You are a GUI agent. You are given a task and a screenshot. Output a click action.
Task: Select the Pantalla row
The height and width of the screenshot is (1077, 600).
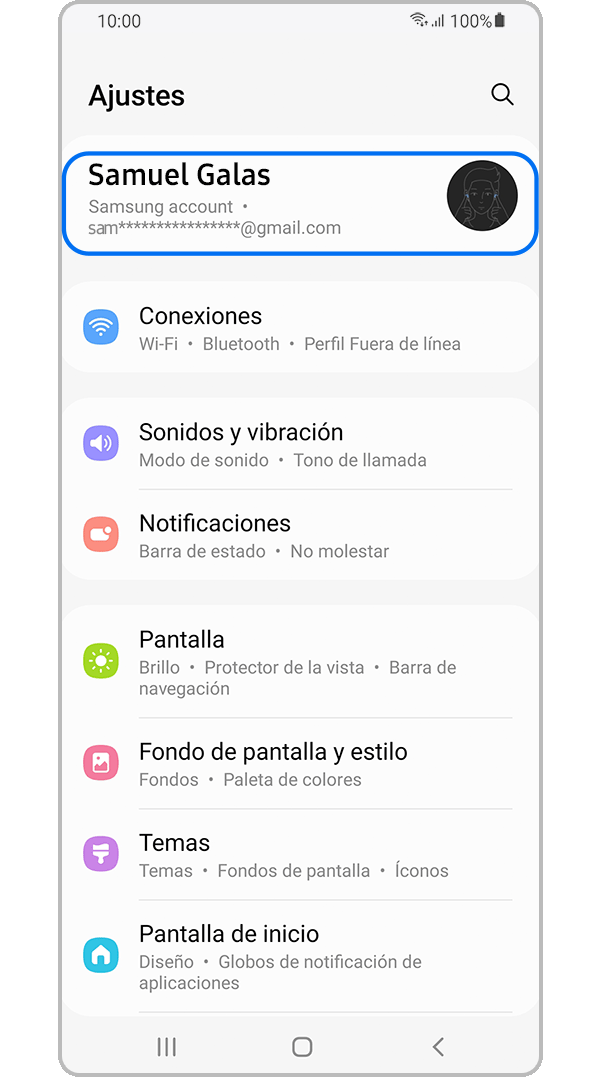click(300, 662)
